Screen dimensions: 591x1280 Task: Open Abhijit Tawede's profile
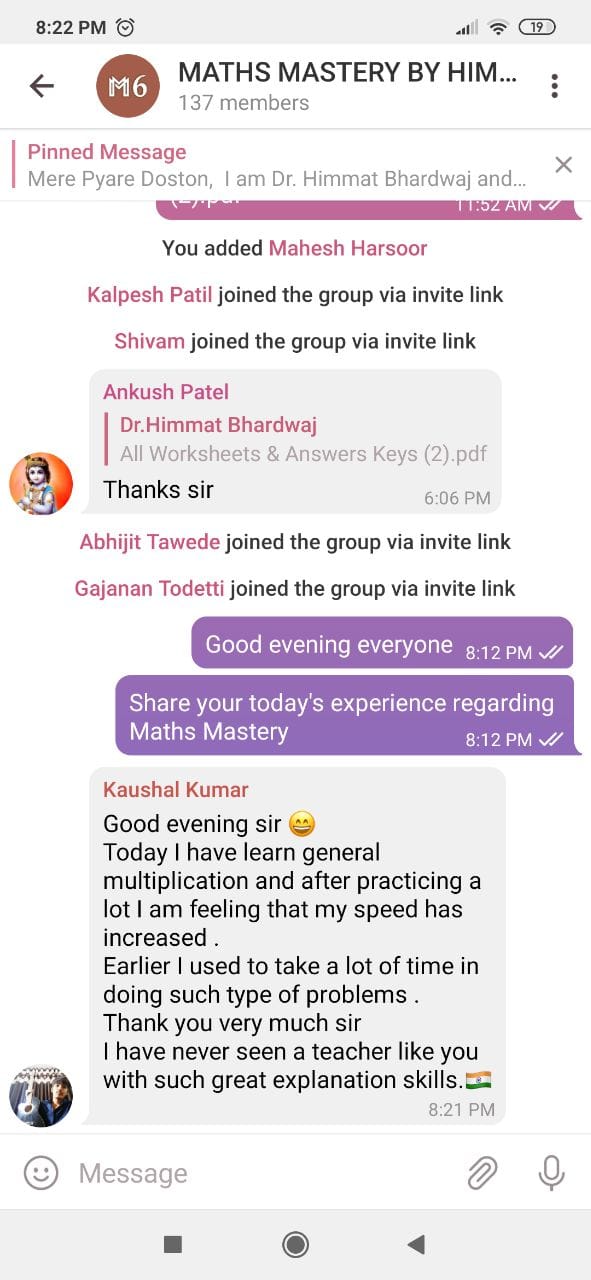click(x=150, y=542)
